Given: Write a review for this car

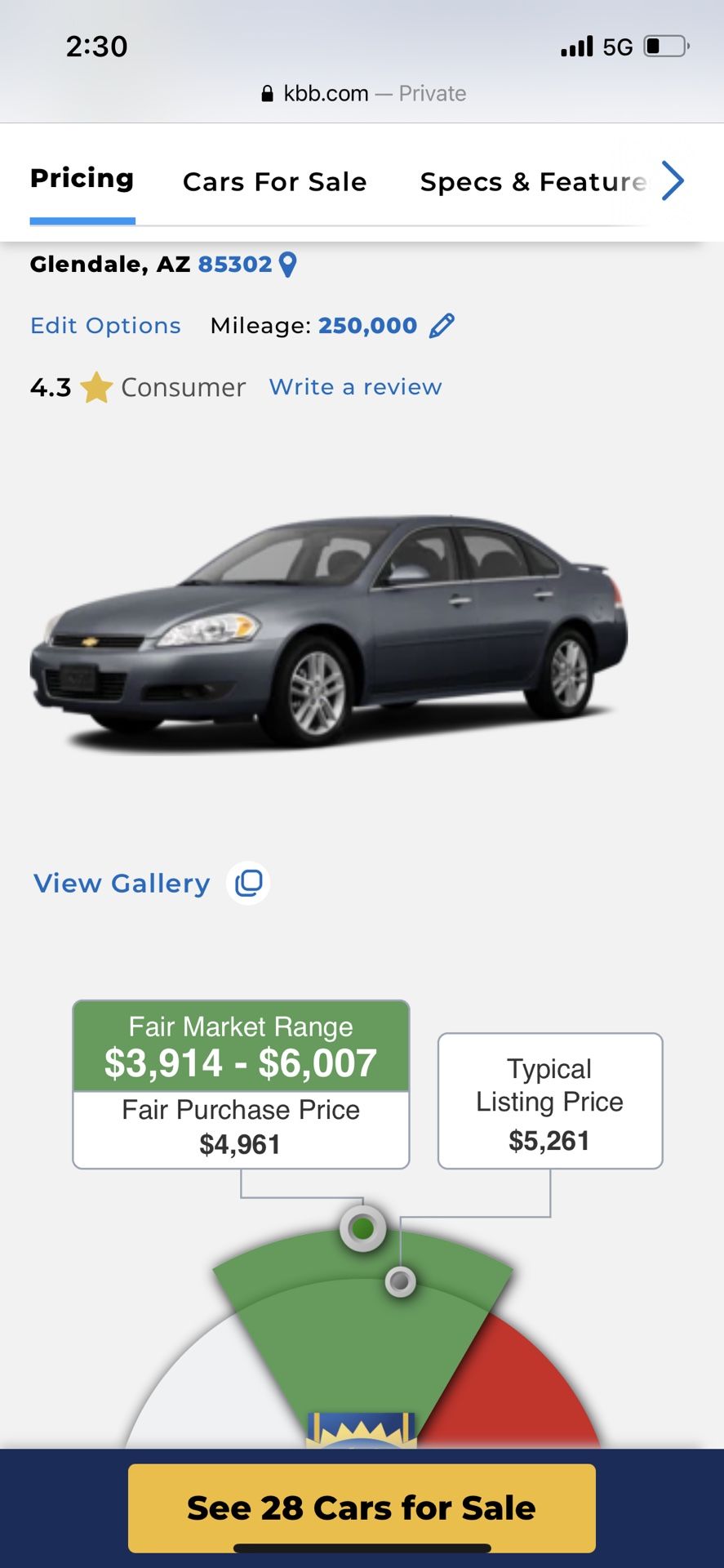Looking at the screenshot, I should point(355,387).
